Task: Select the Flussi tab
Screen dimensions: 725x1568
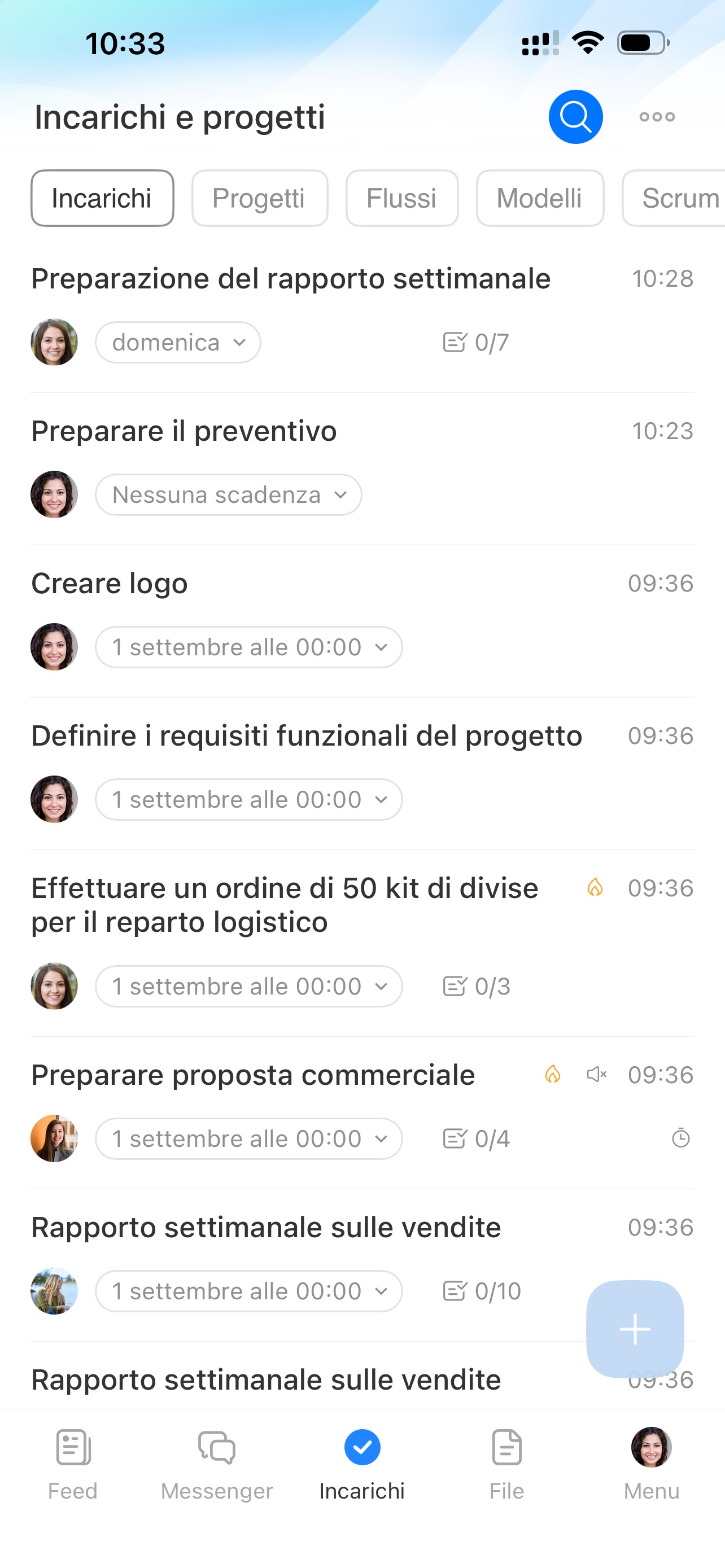Action: (x=402, y=199)
